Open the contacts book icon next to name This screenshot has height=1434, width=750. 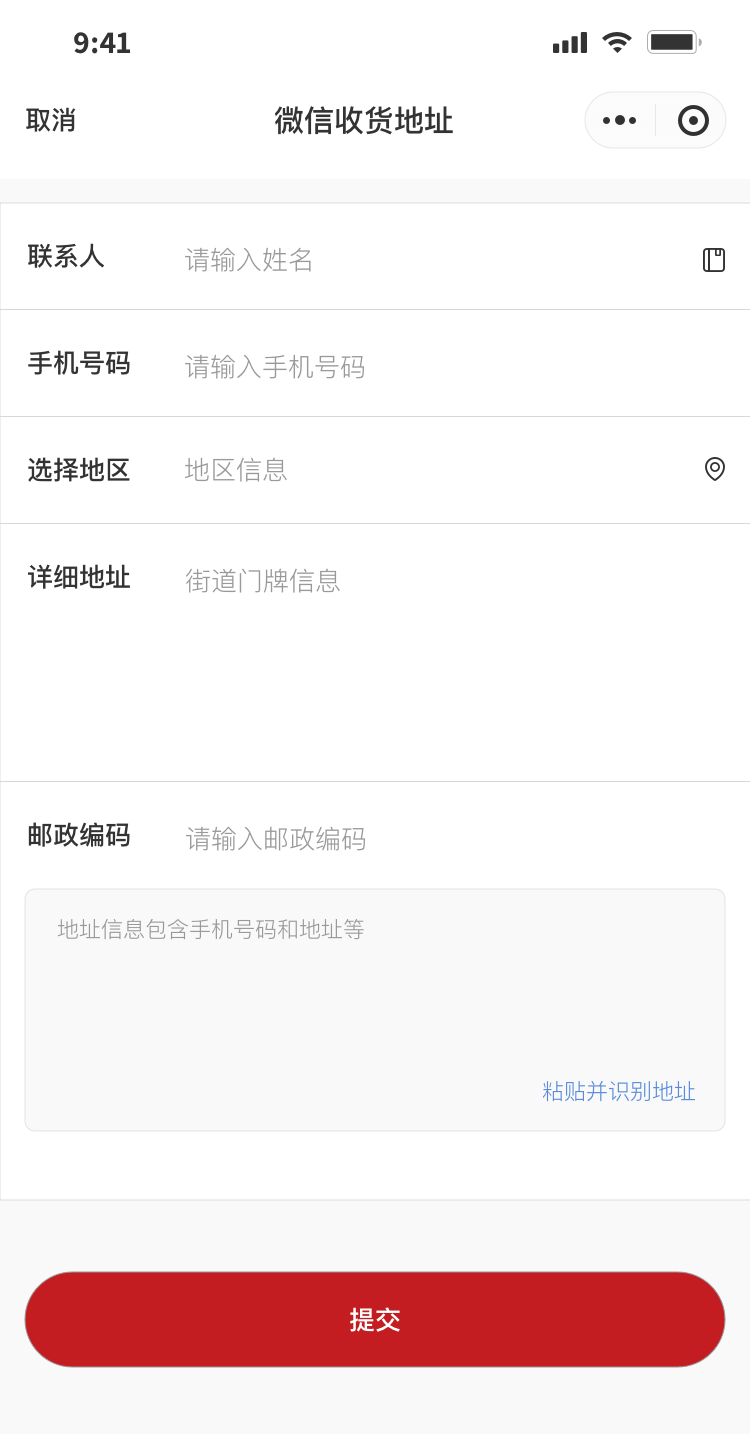(713, 260)
